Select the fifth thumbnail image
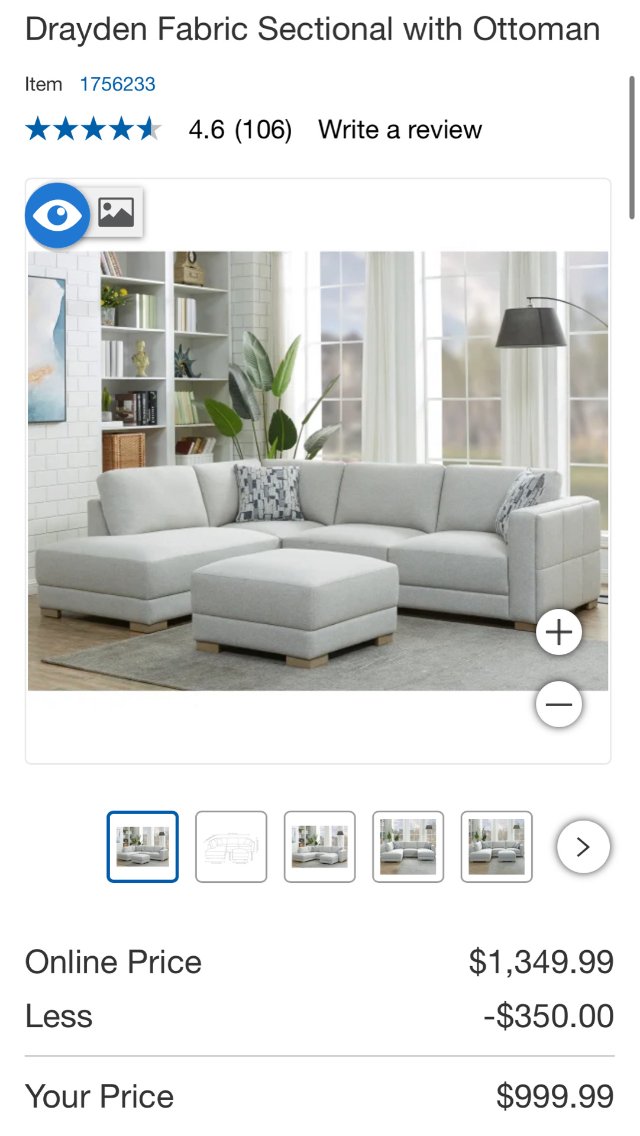Viewport: 640px width, 1136px height. point(496,847)
